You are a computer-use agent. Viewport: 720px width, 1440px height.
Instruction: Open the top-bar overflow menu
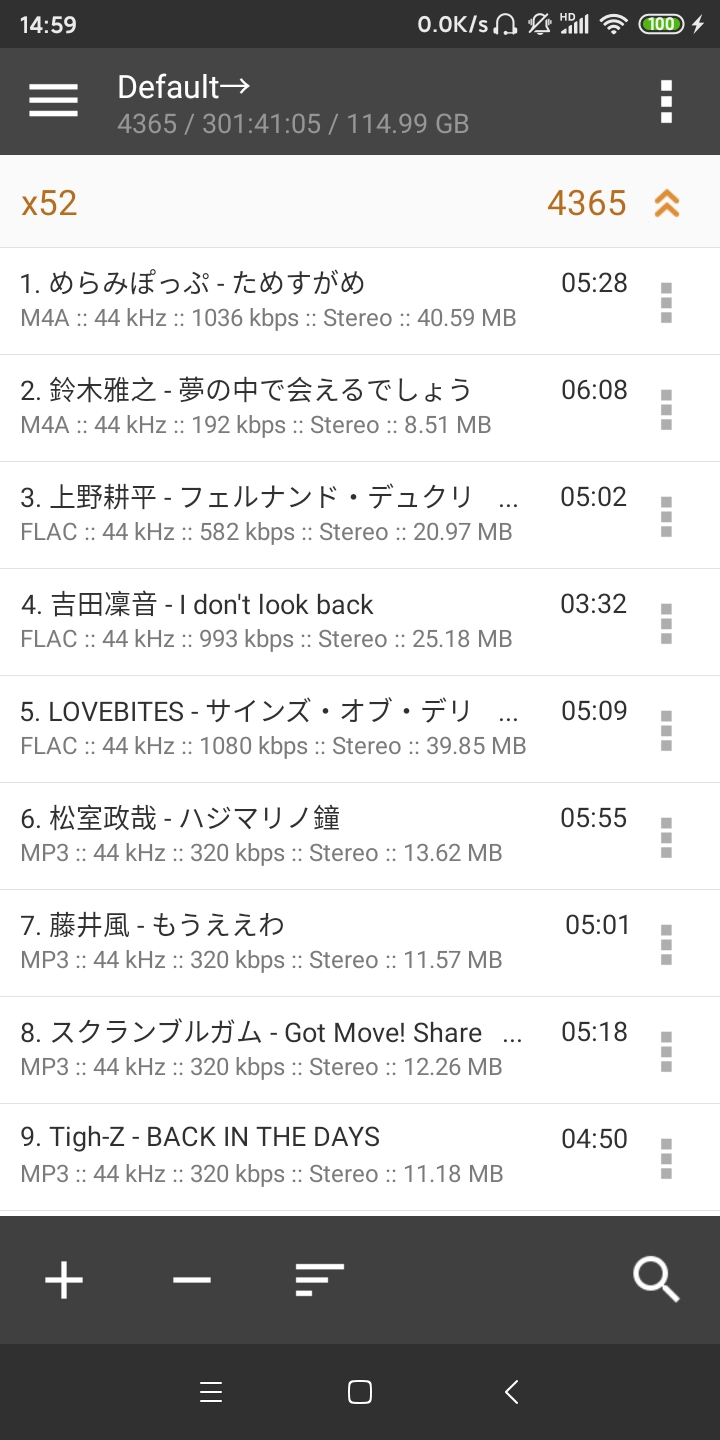(666, 102)
